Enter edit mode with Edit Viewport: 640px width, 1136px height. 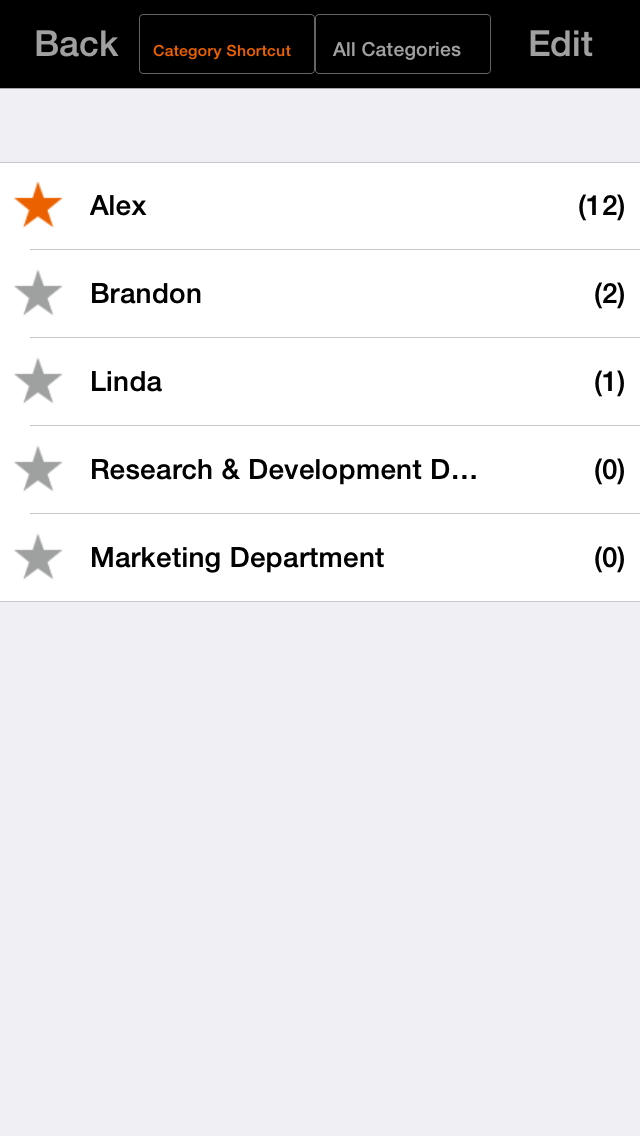(x=560, y=44)
